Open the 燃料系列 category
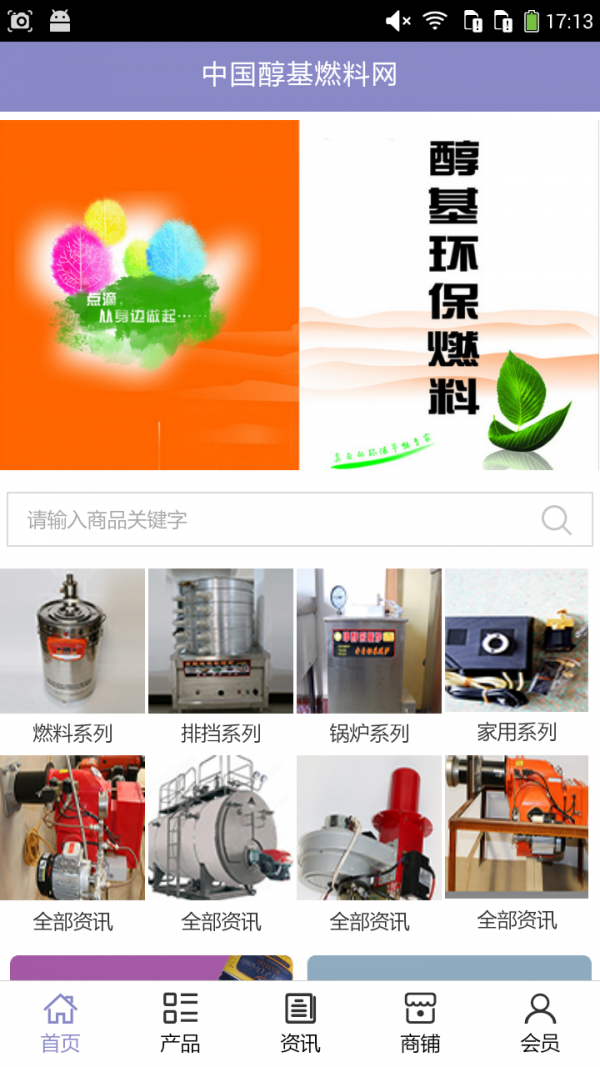600x1067 pixels. tap(72, 656)
